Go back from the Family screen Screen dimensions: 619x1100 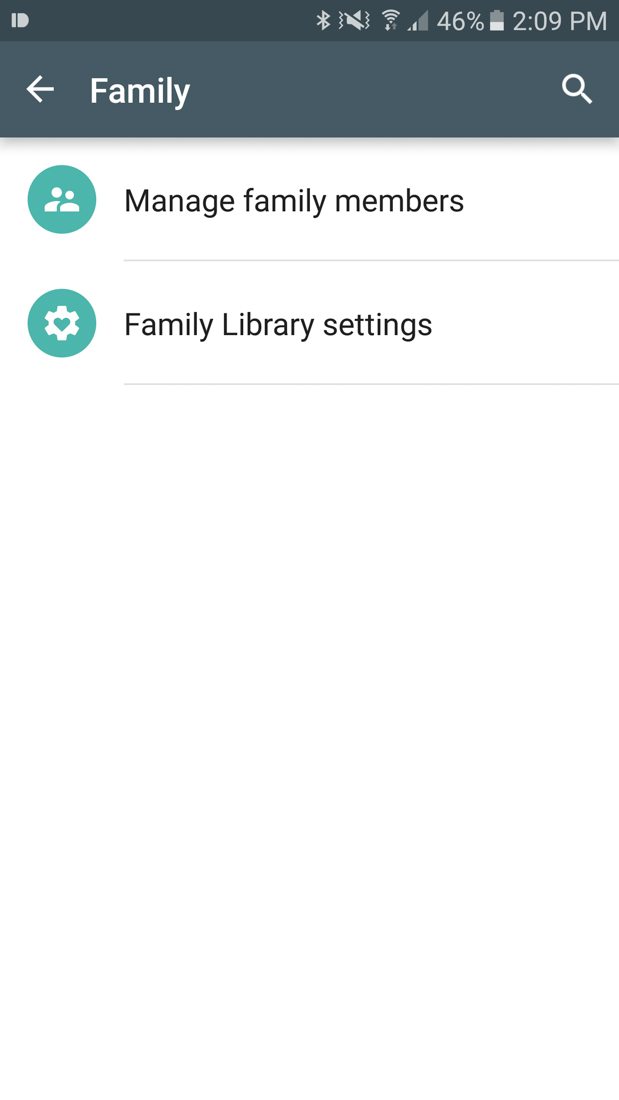[x=40, y=90]
